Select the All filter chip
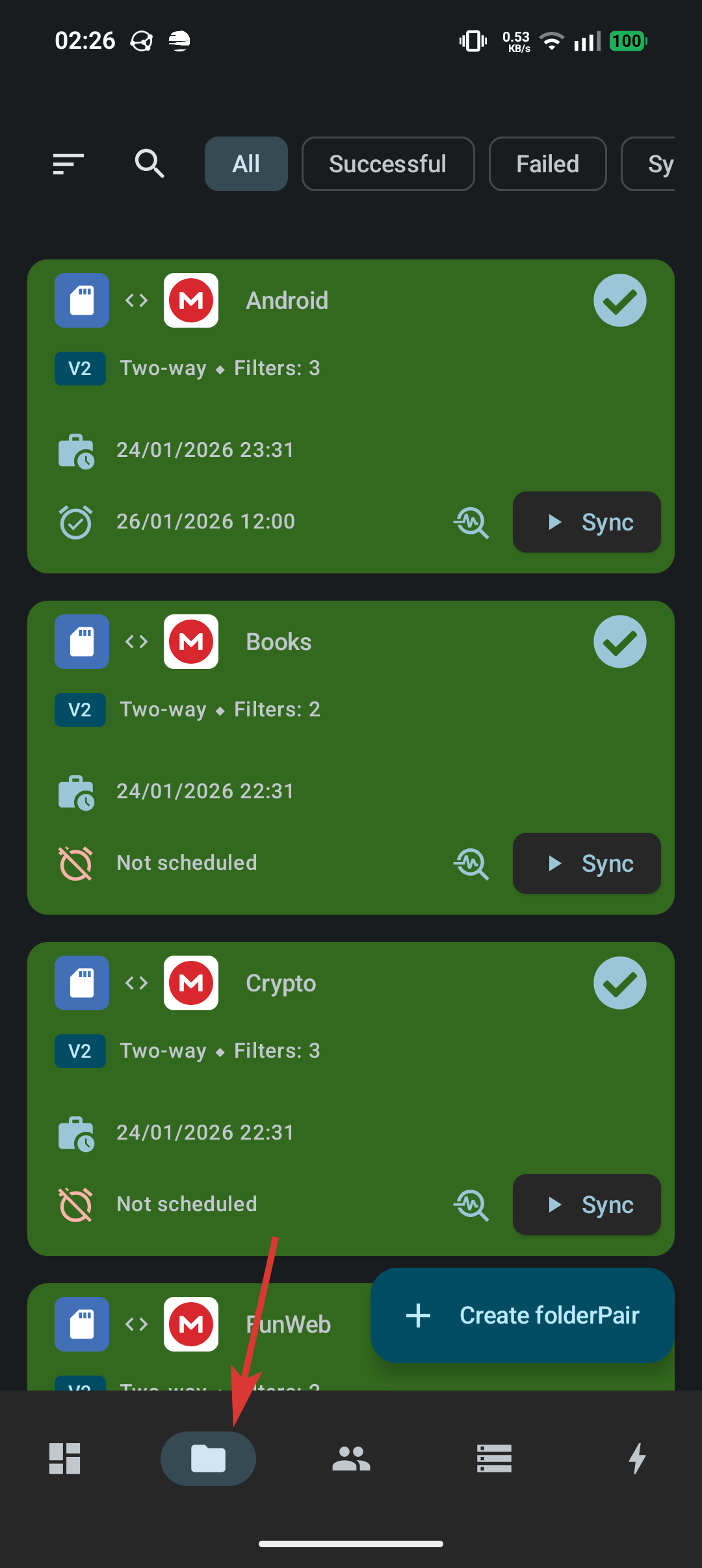Screen dimensions: 702x1568 coord(246,164)
